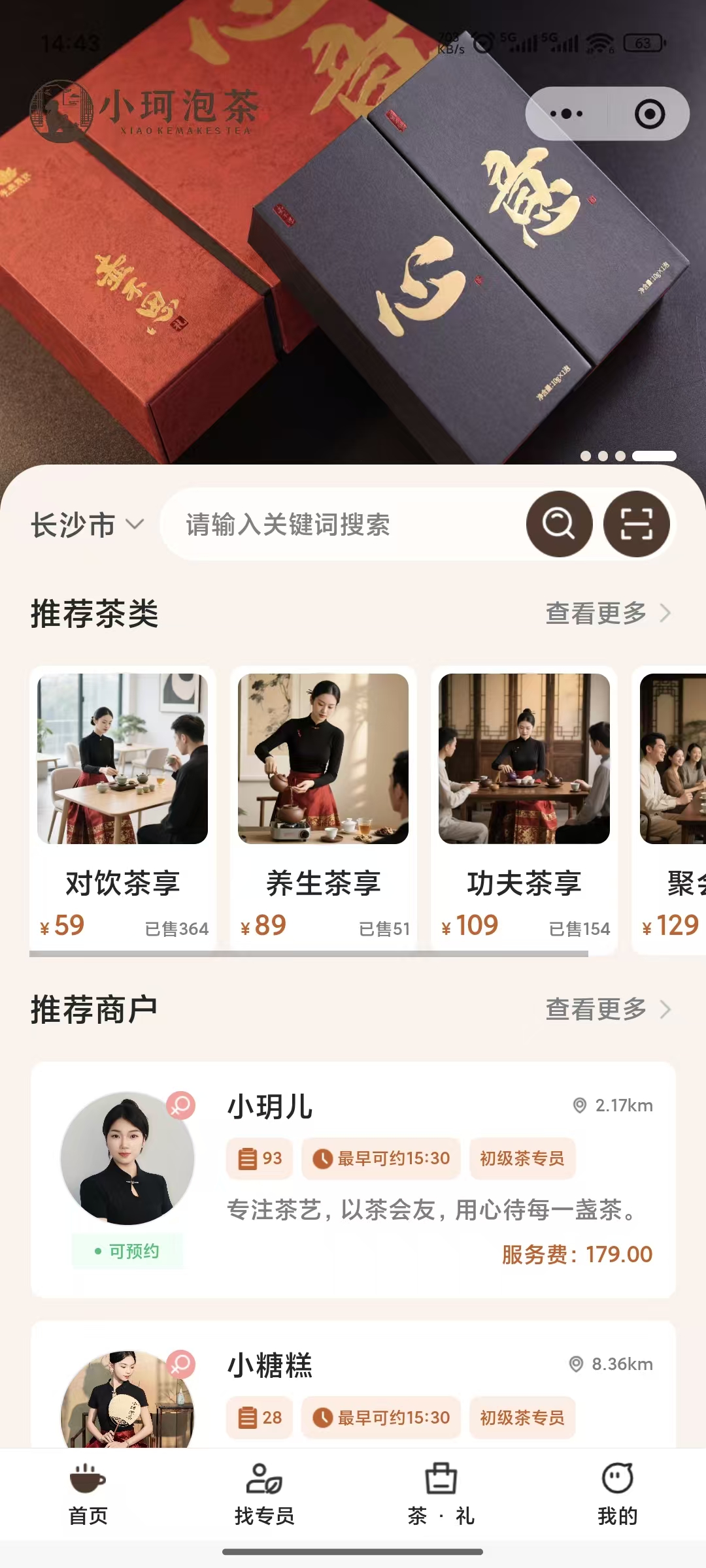Open the 功夫茶享 tea card
Screen dimensions: 706x1568
pyautogui.click(x=524, y=808)
